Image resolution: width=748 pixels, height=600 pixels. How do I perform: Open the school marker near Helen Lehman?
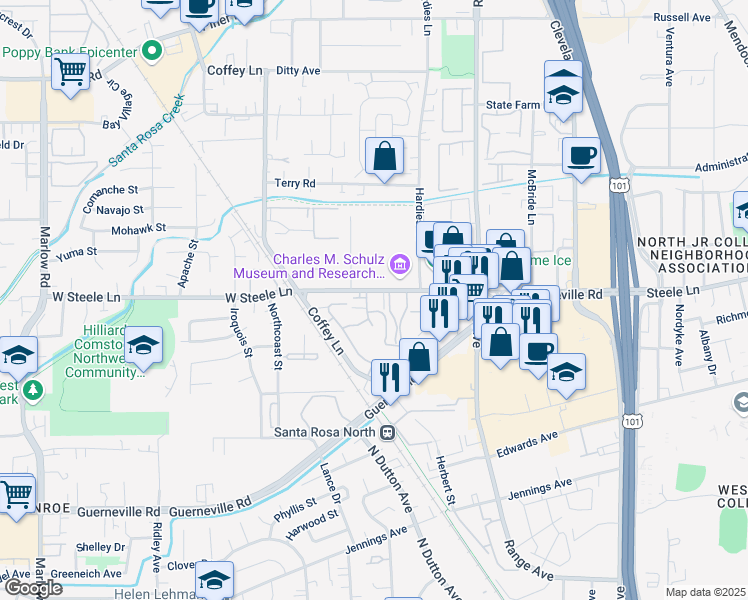215,579
